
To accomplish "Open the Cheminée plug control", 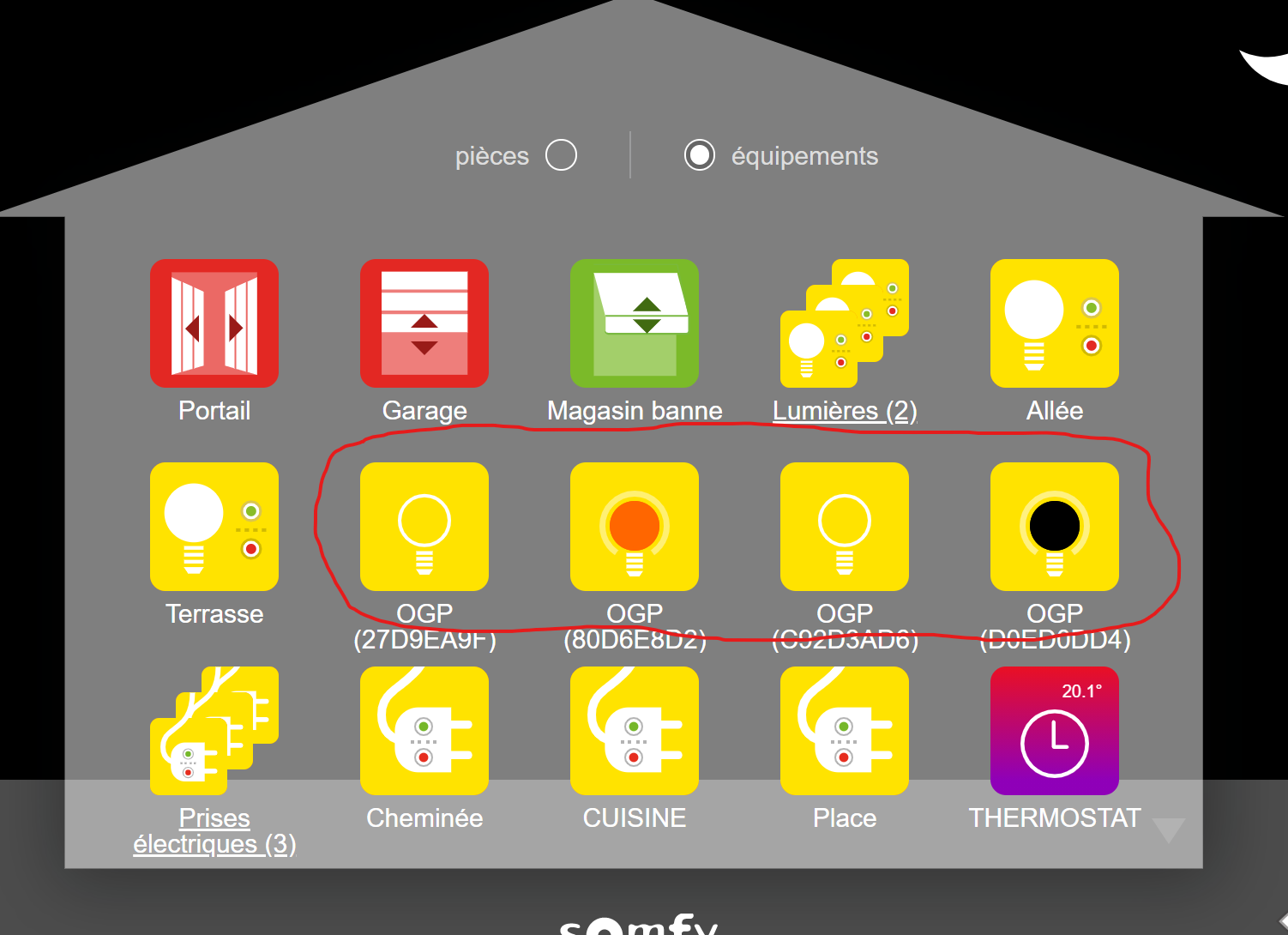I will pyautogui.click(x=424, y=731).
